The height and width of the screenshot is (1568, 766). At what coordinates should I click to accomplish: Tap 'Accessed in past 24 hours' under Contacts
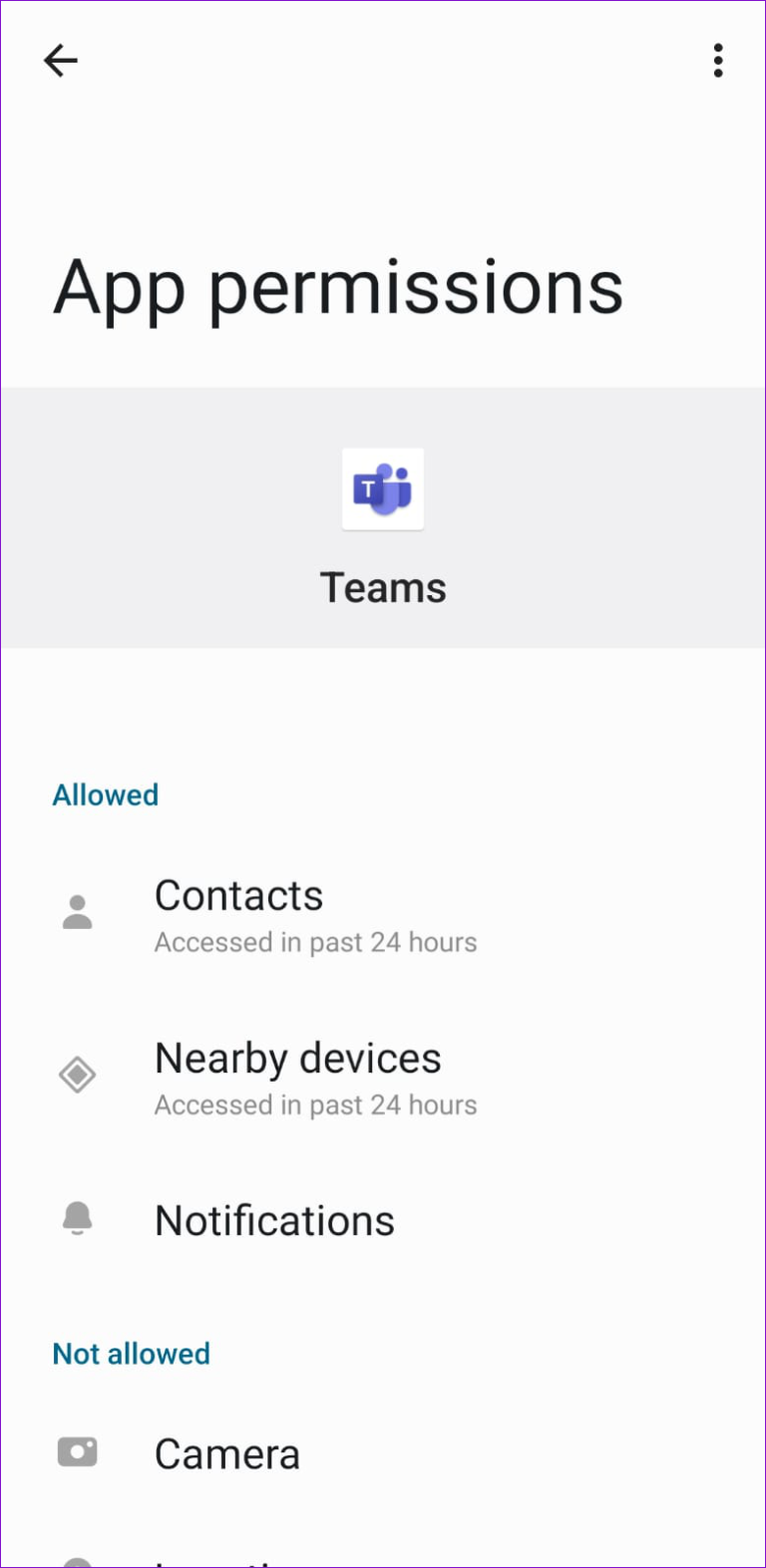[x=315, y=941]
